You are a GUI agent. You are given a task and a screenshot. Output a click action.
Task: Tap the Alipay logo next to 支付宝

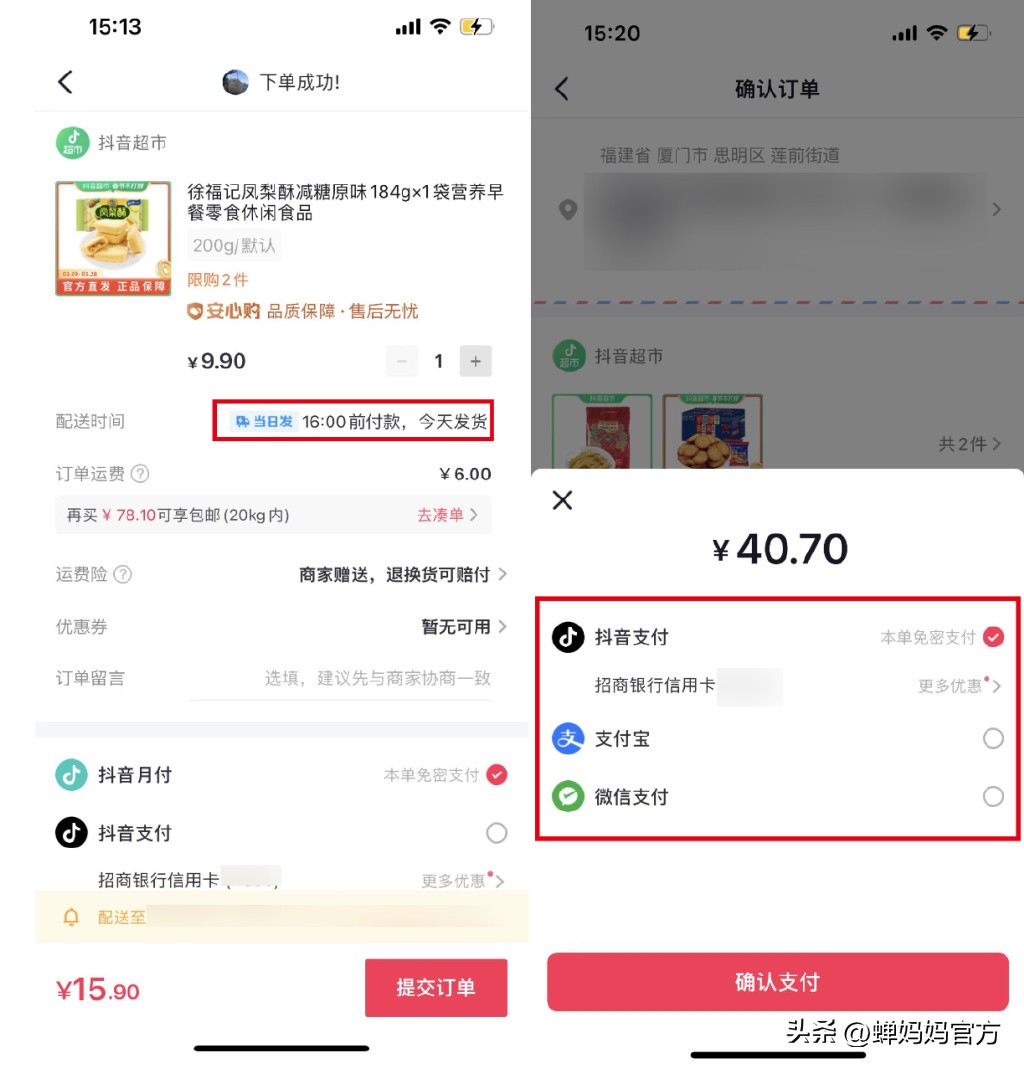568,739
